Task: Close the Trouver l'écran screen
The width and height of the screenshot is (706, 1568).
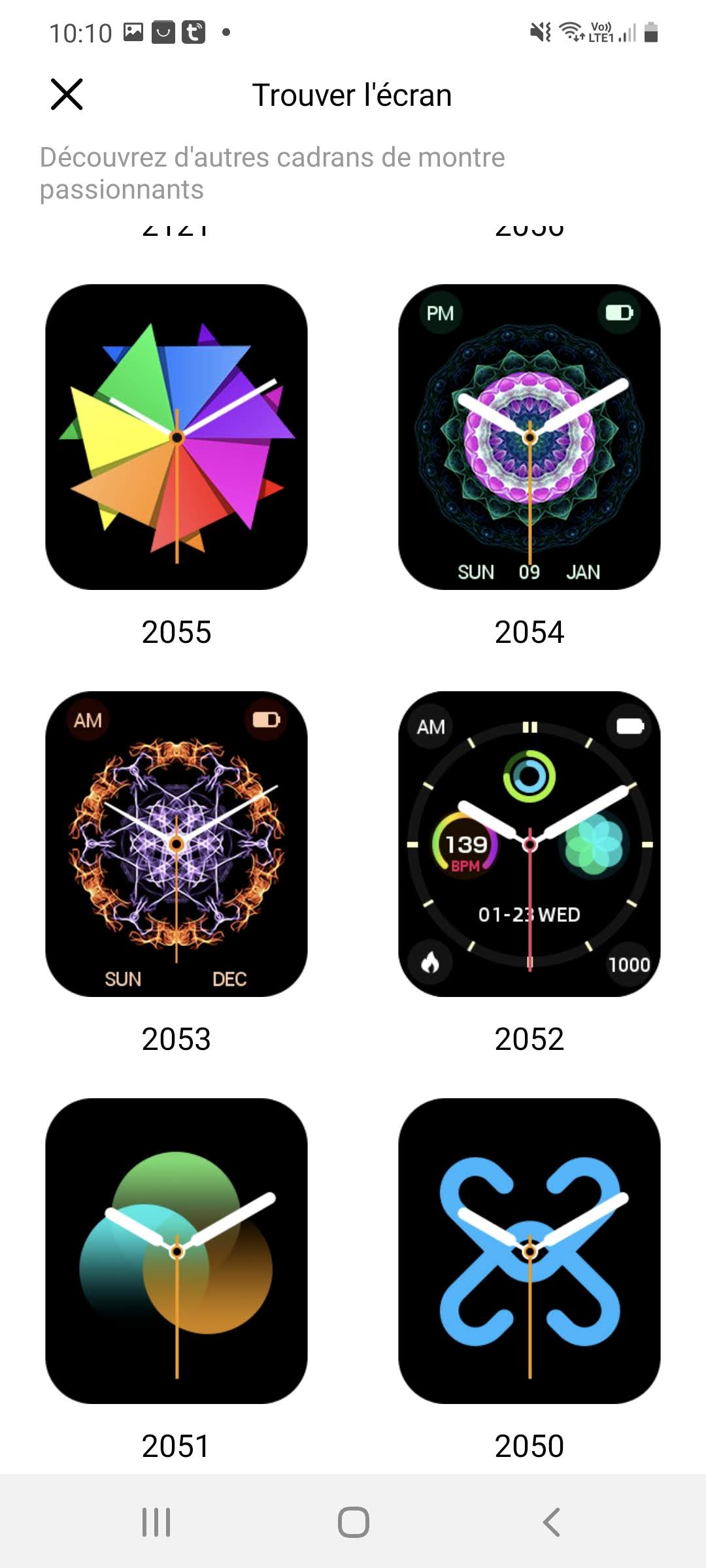Action: (67, 95)
